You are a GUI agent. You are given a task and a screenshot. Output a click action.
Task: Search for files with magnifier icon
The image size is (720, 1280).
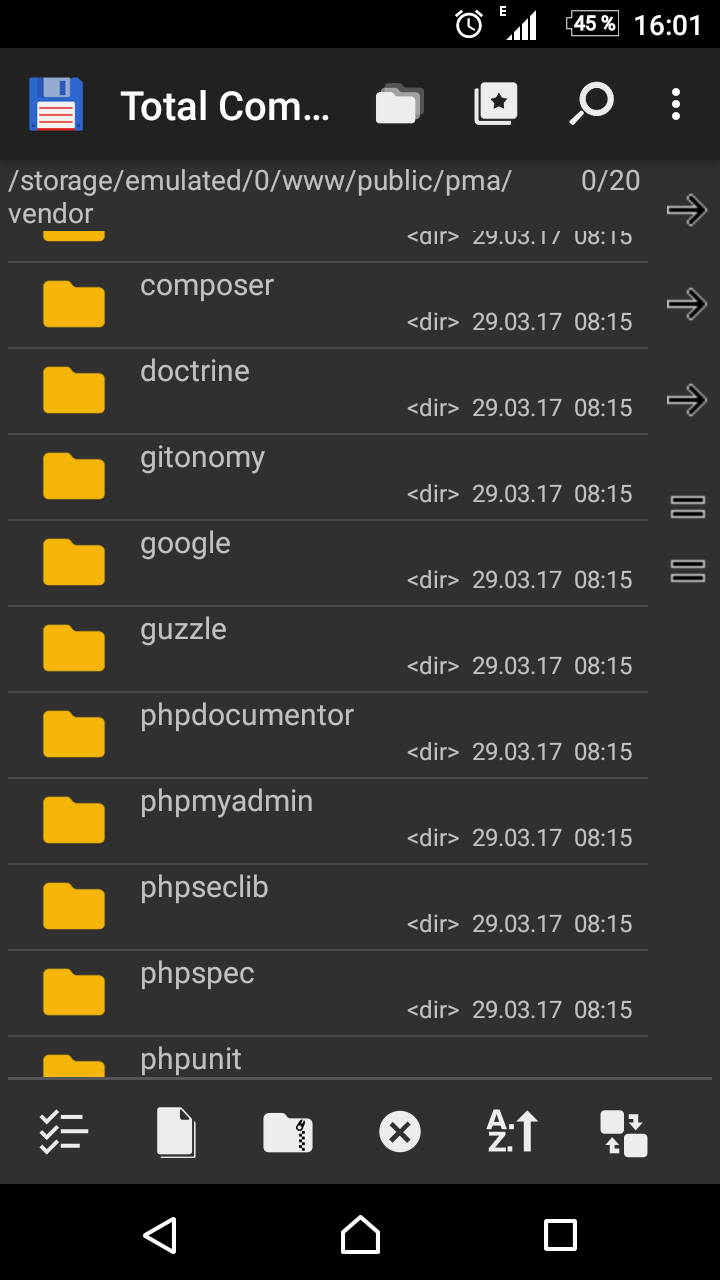(591, 104)
